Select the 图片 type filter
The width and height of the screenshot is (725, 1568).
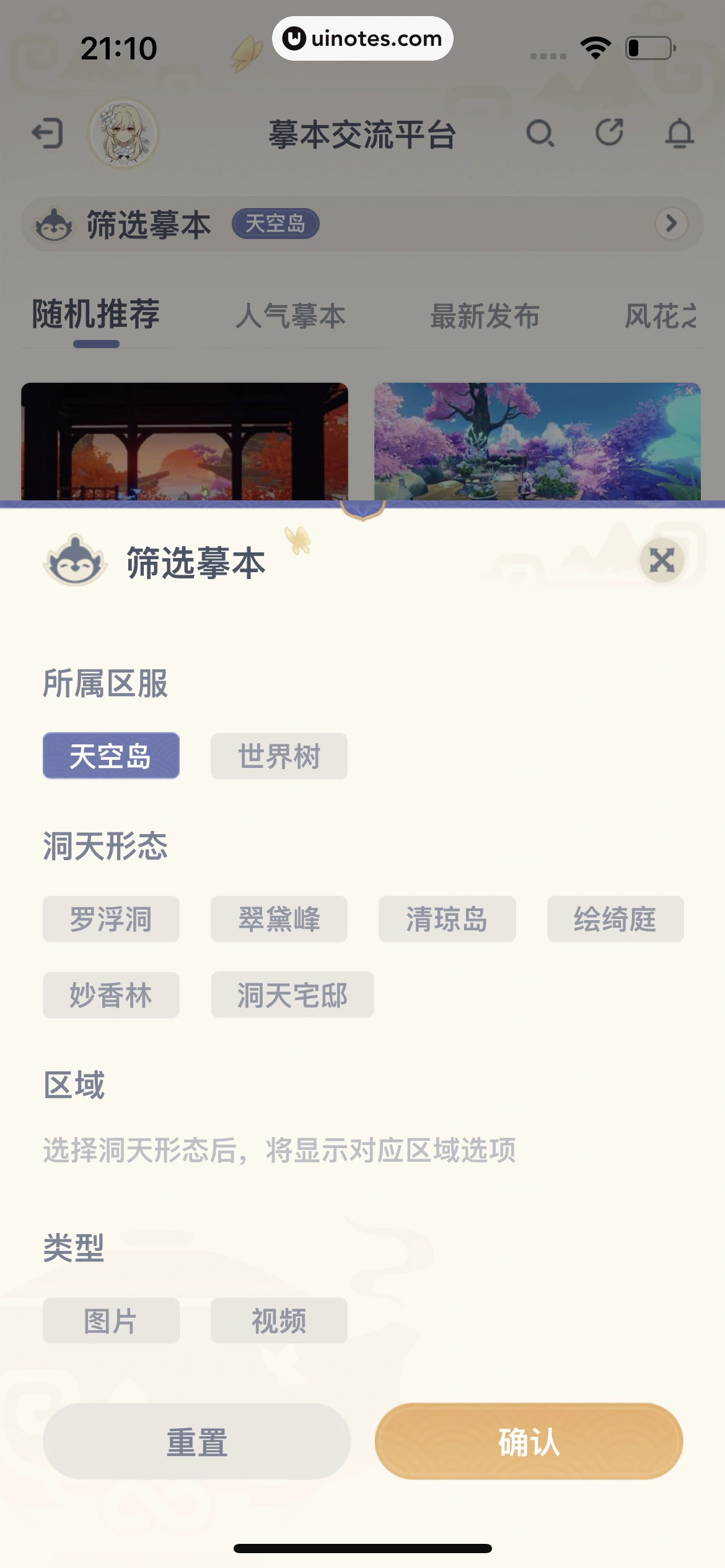click(x=111, y=1321)
